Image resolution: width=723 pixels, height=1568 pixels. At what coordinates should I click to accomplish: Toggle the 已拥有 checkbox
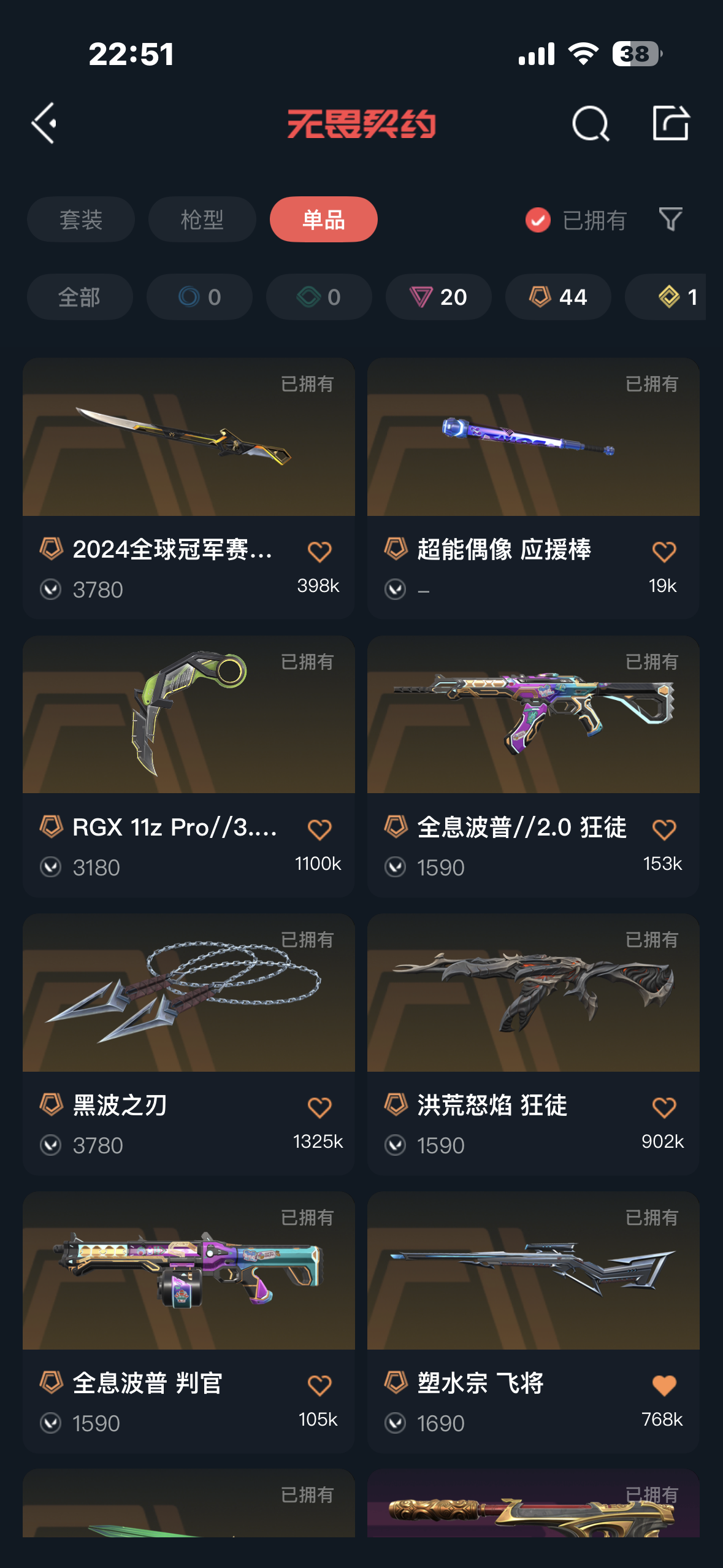point(538,220)
